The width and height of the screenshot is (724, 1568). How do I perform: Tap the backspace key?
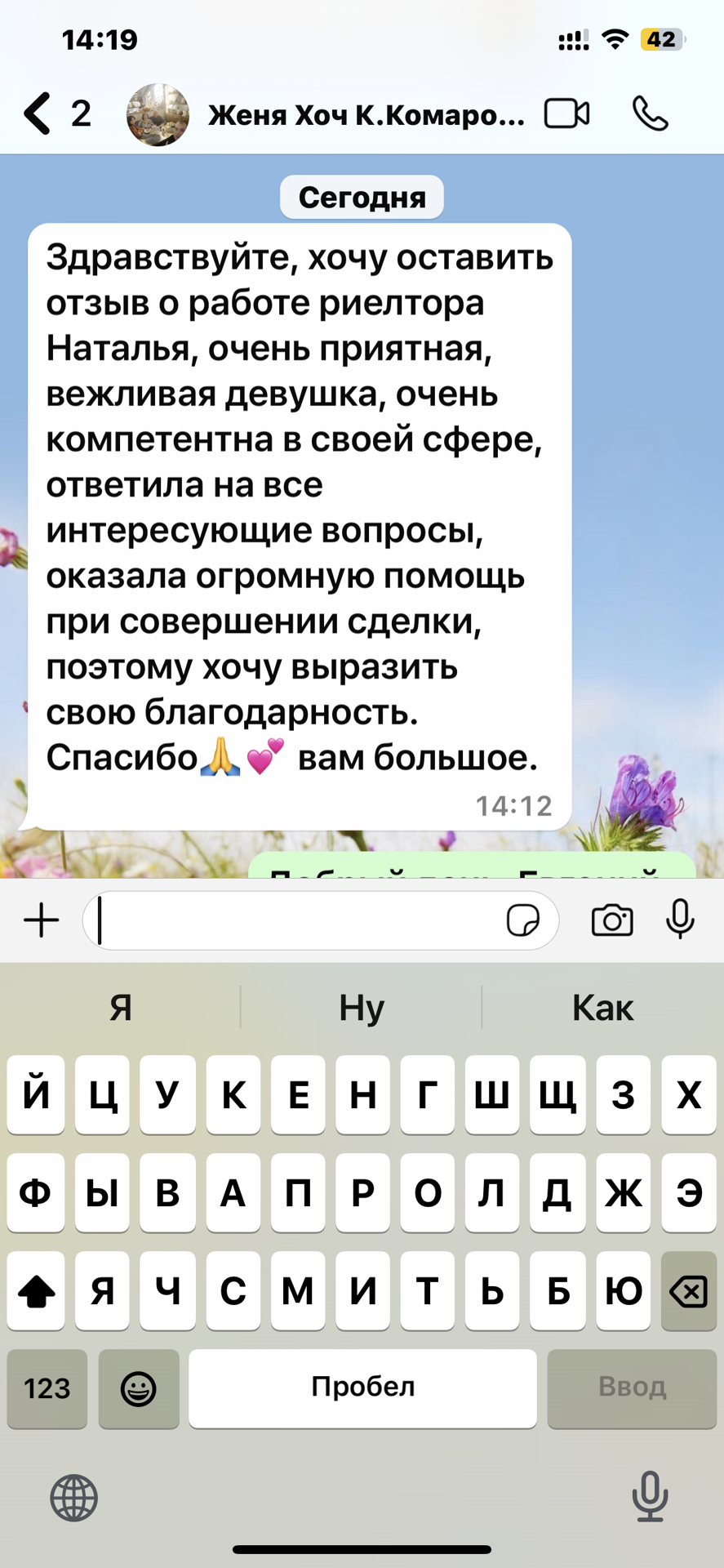coord(688,1291)
